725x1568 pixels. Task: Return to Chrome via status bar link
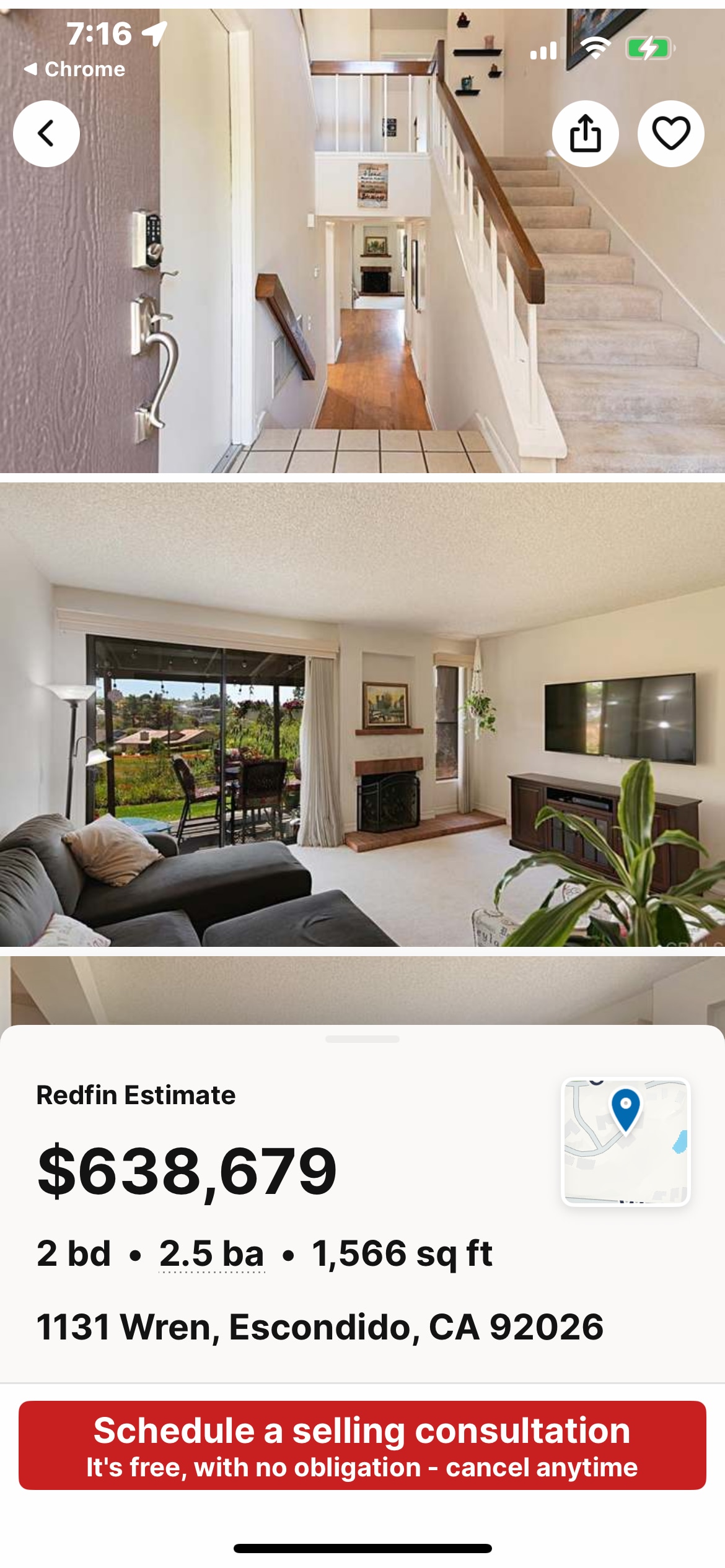[x=74, y=69]
